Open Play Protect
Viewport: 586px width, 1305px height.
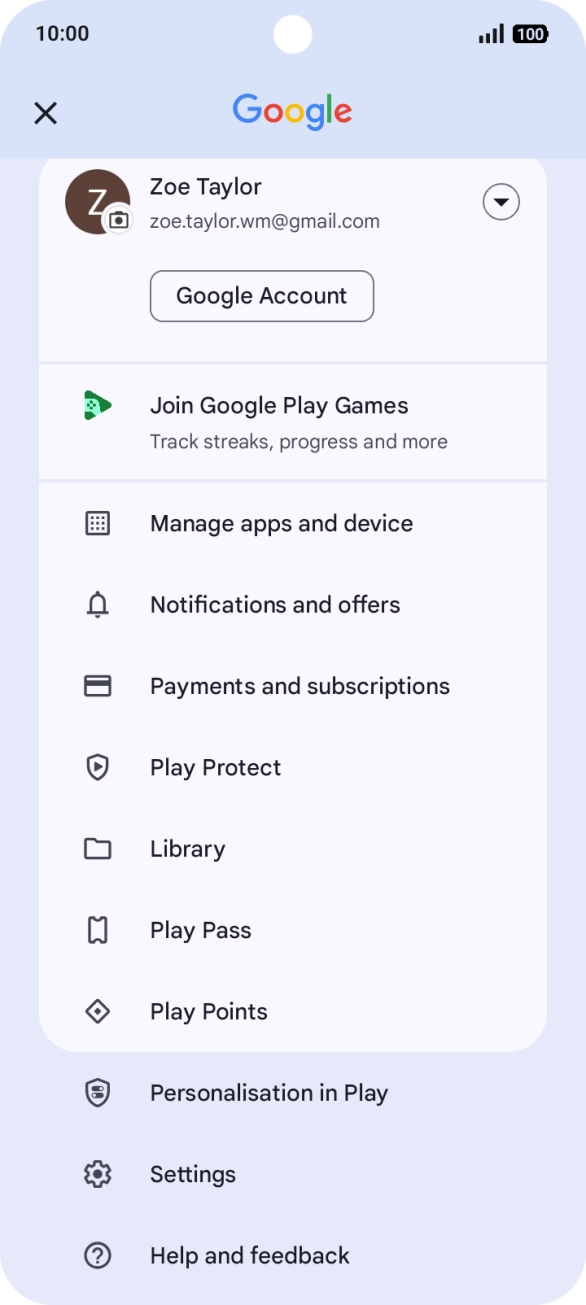pos(293,768)
